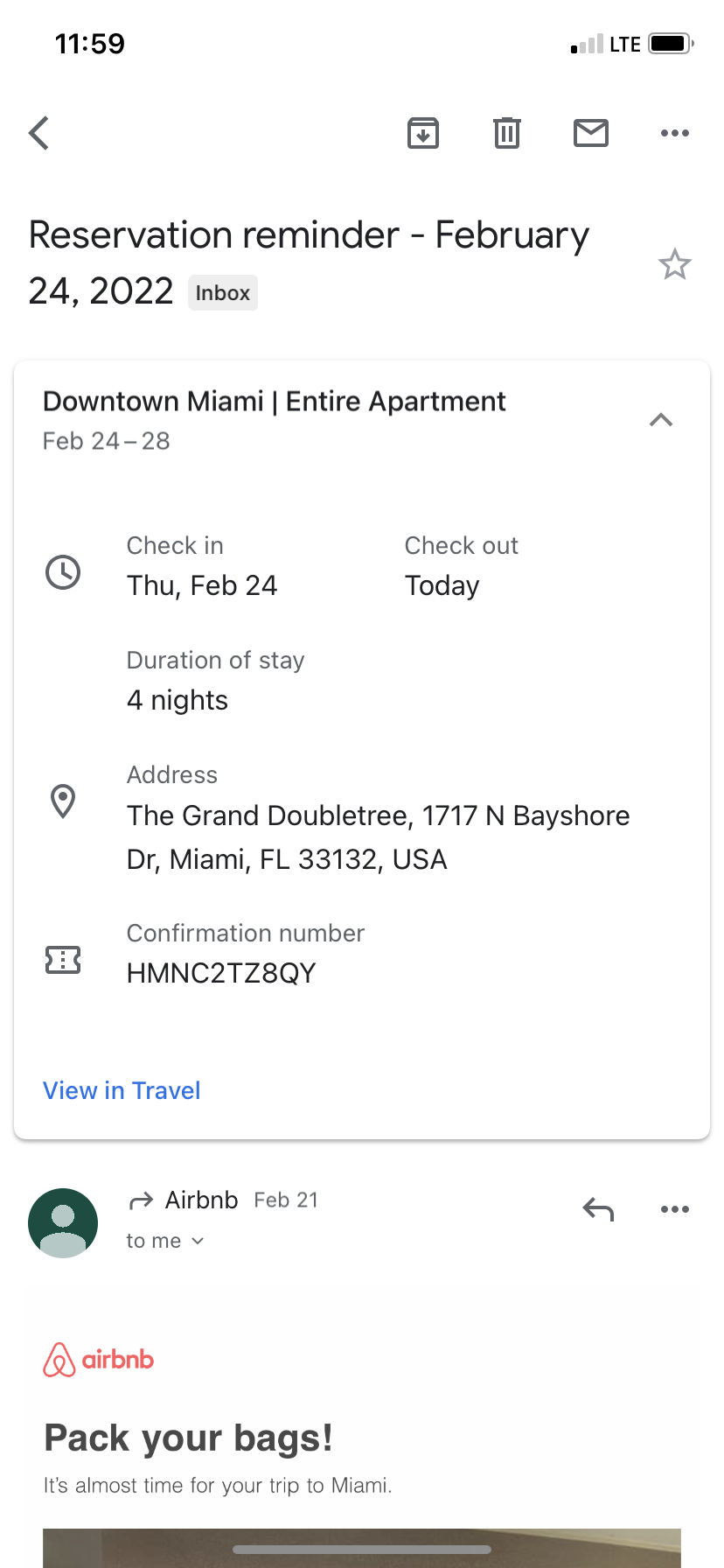Screen dimensions: 724x1568
Task: Archive this reservation email
Action: click(x=423, y=133)
